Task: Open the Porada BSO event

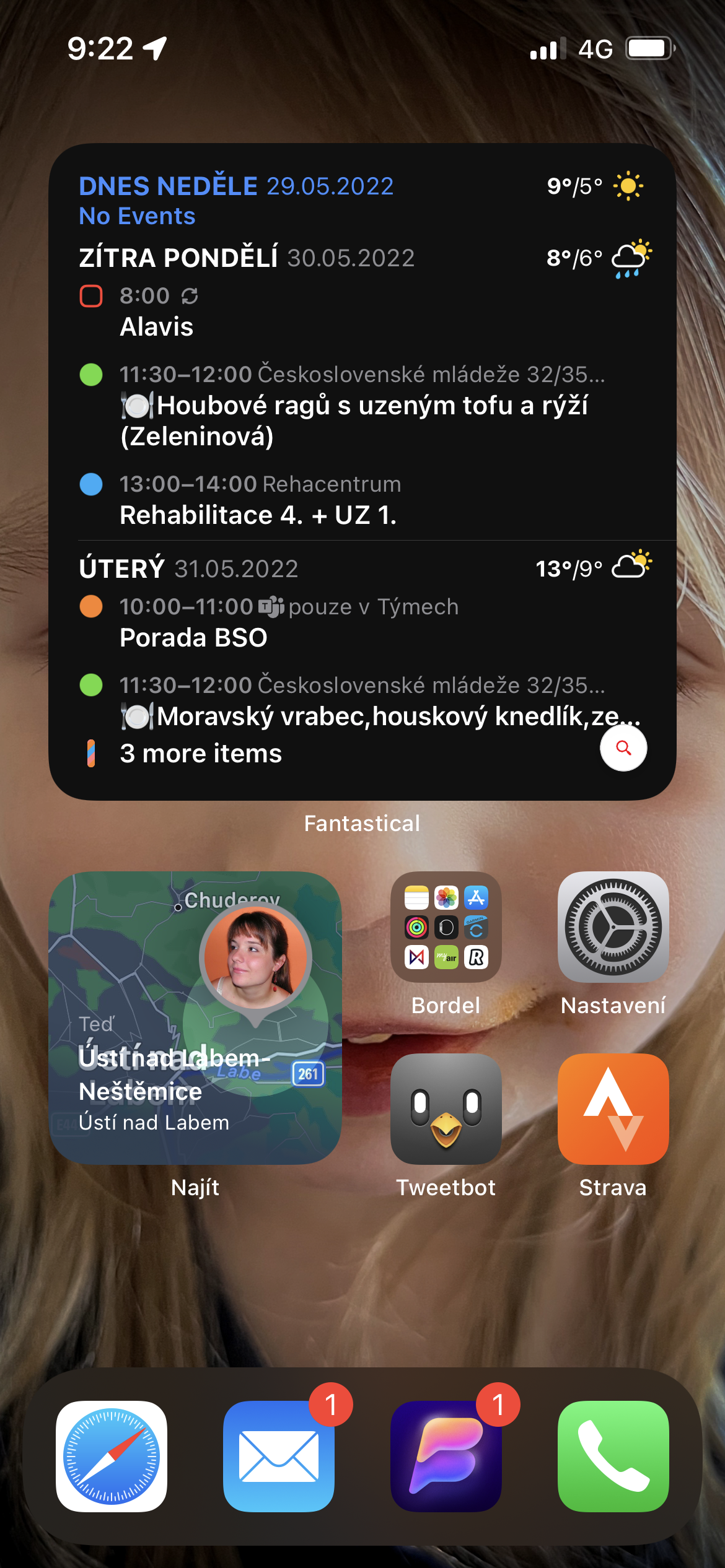Action: 193,637
